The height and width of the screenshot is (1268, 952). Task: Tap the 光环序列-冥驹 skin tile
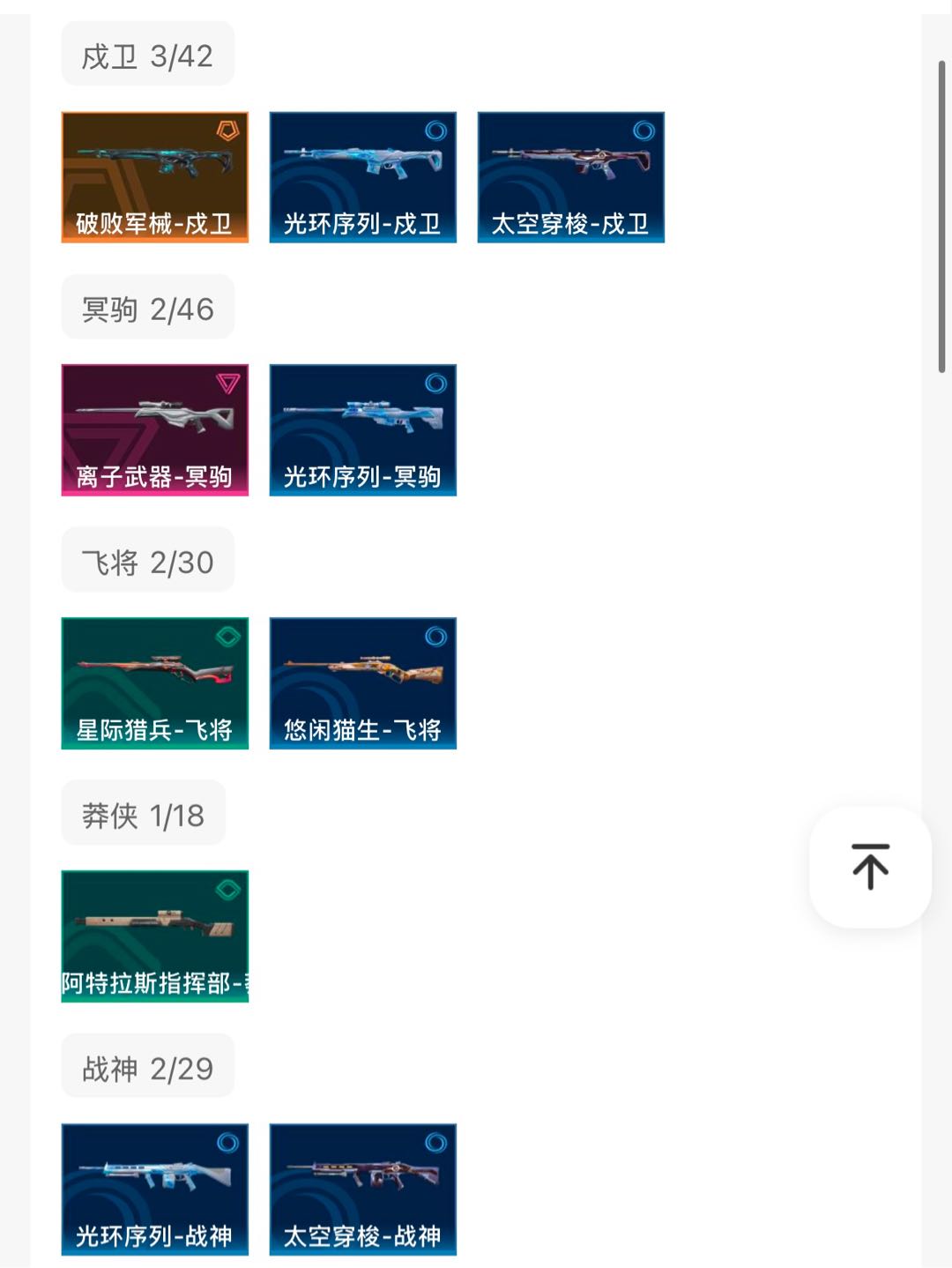tap(363, 430)
